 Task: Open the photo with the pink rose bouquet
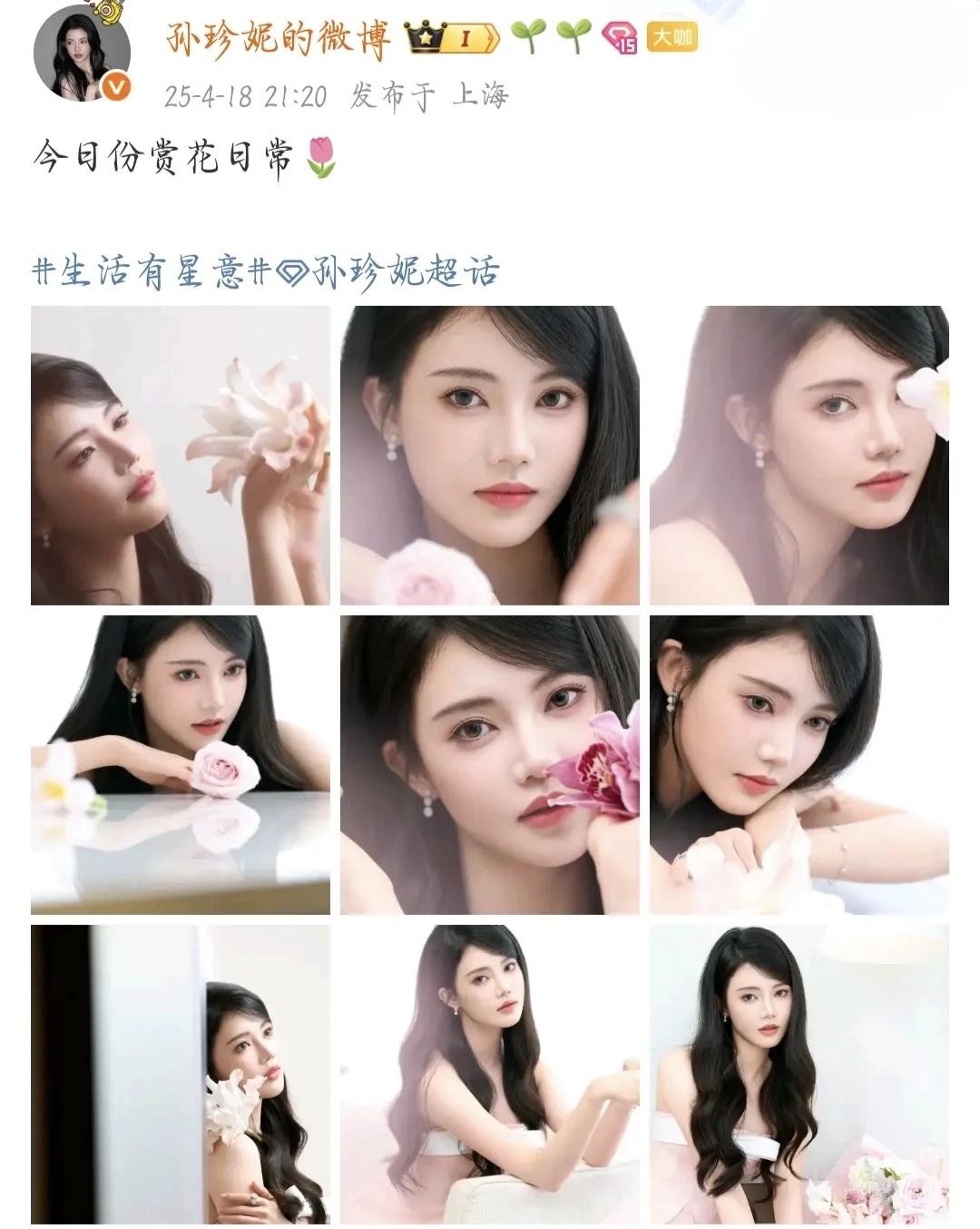click(x=799, y=1075)
